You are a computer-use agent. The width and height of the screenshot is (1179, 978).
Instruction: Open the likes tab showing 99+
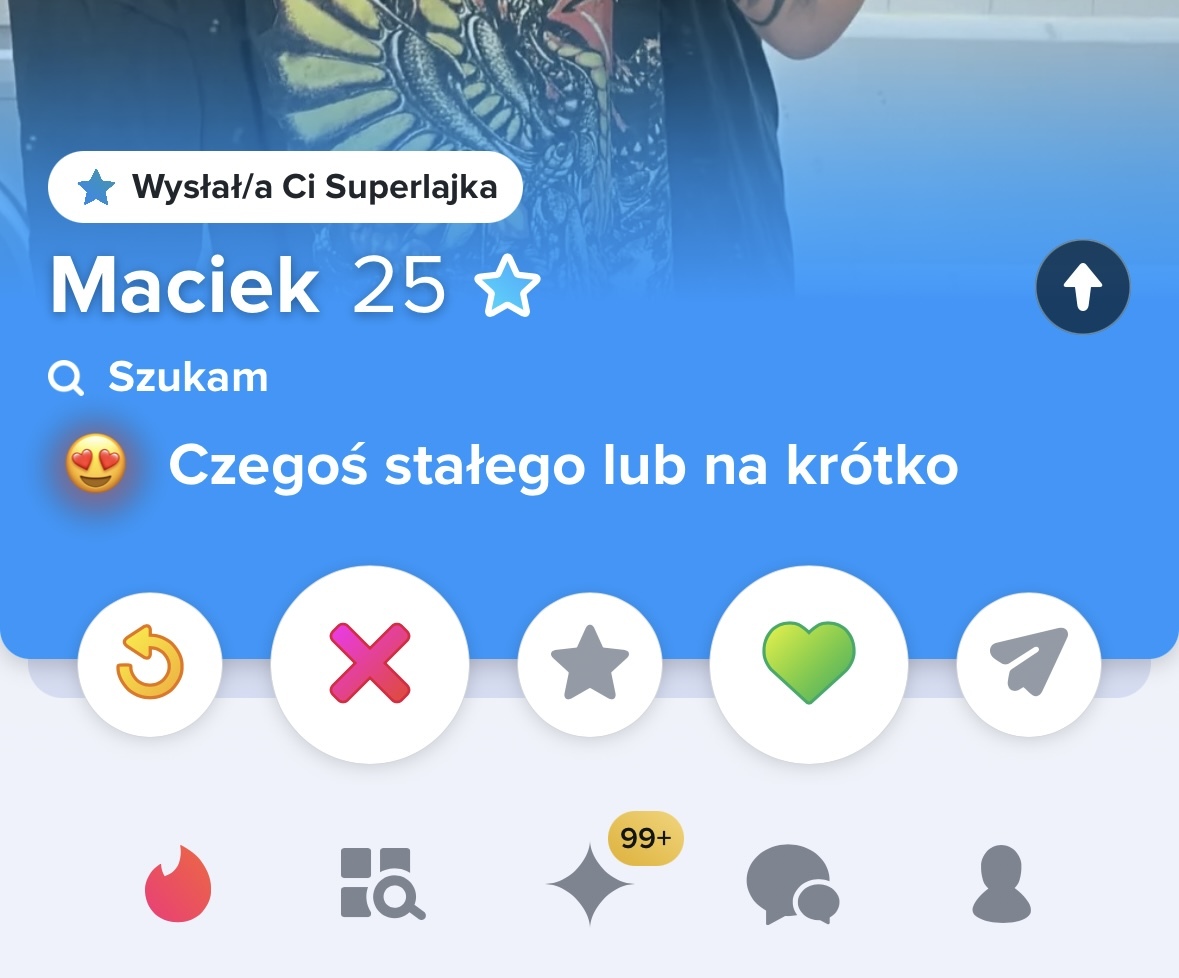click(x=591, y=884)
